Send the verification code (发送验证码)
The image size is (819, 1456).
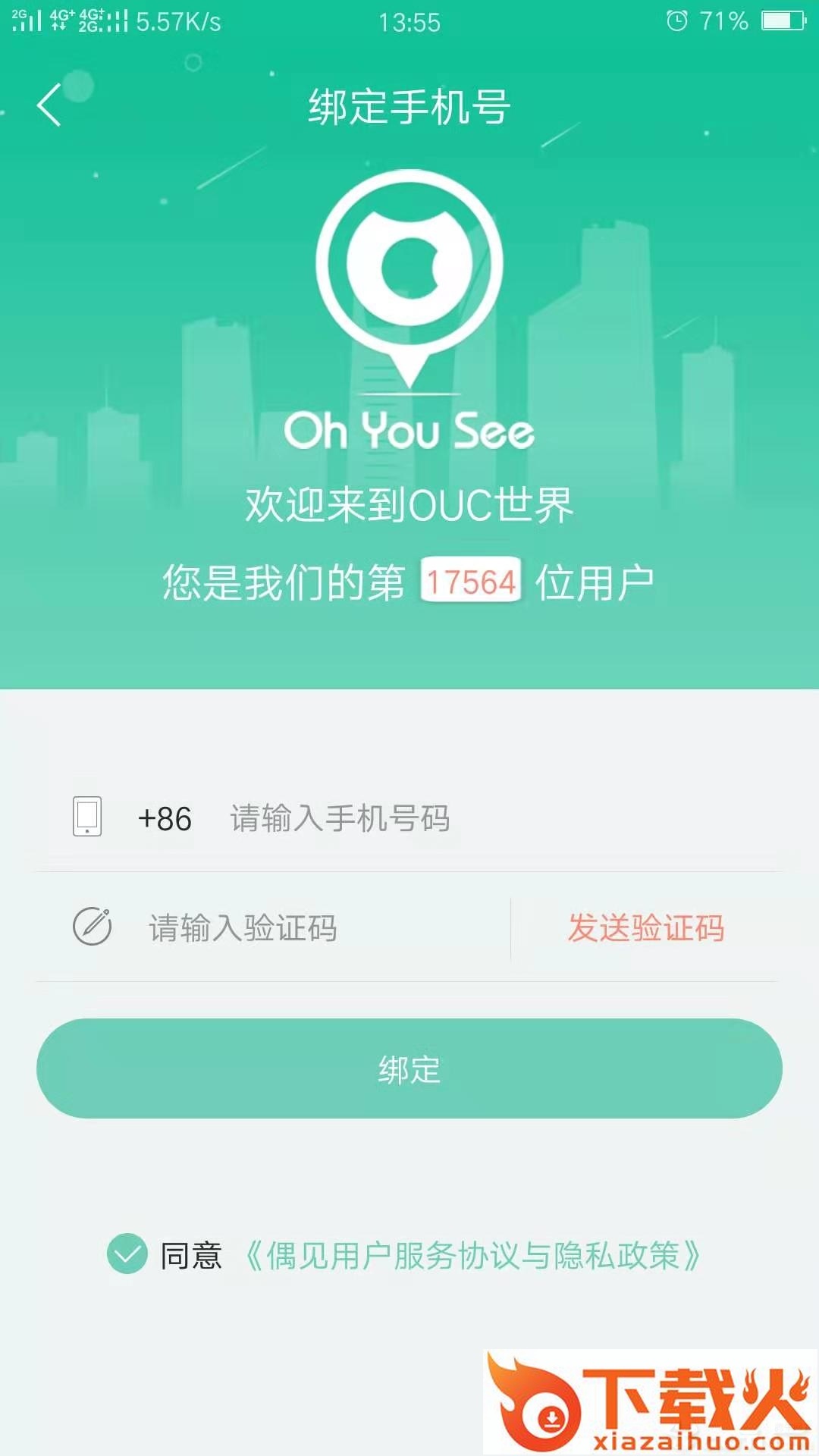tap(646, 927)
